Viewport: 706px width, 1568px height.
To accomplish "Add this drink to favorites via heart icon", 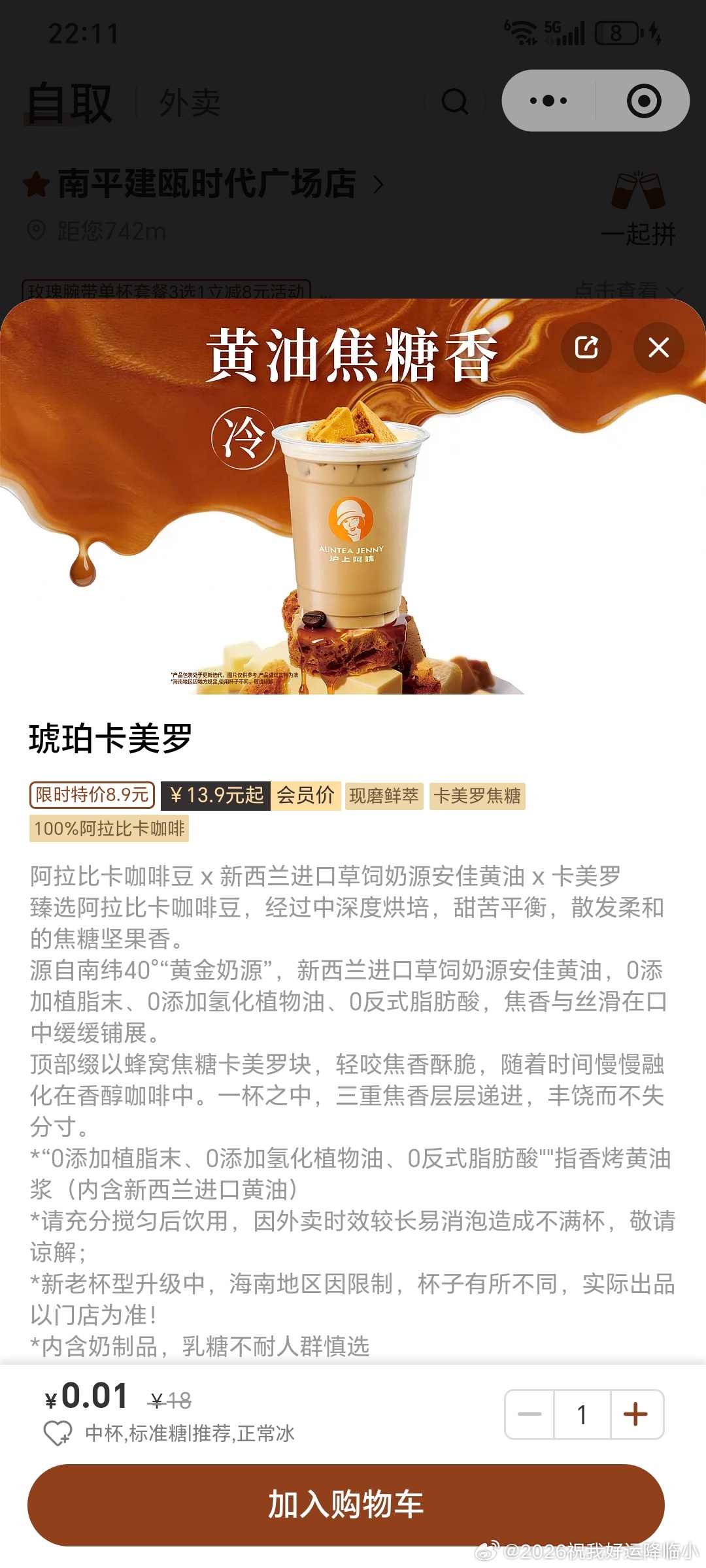I will (58, 1434).
